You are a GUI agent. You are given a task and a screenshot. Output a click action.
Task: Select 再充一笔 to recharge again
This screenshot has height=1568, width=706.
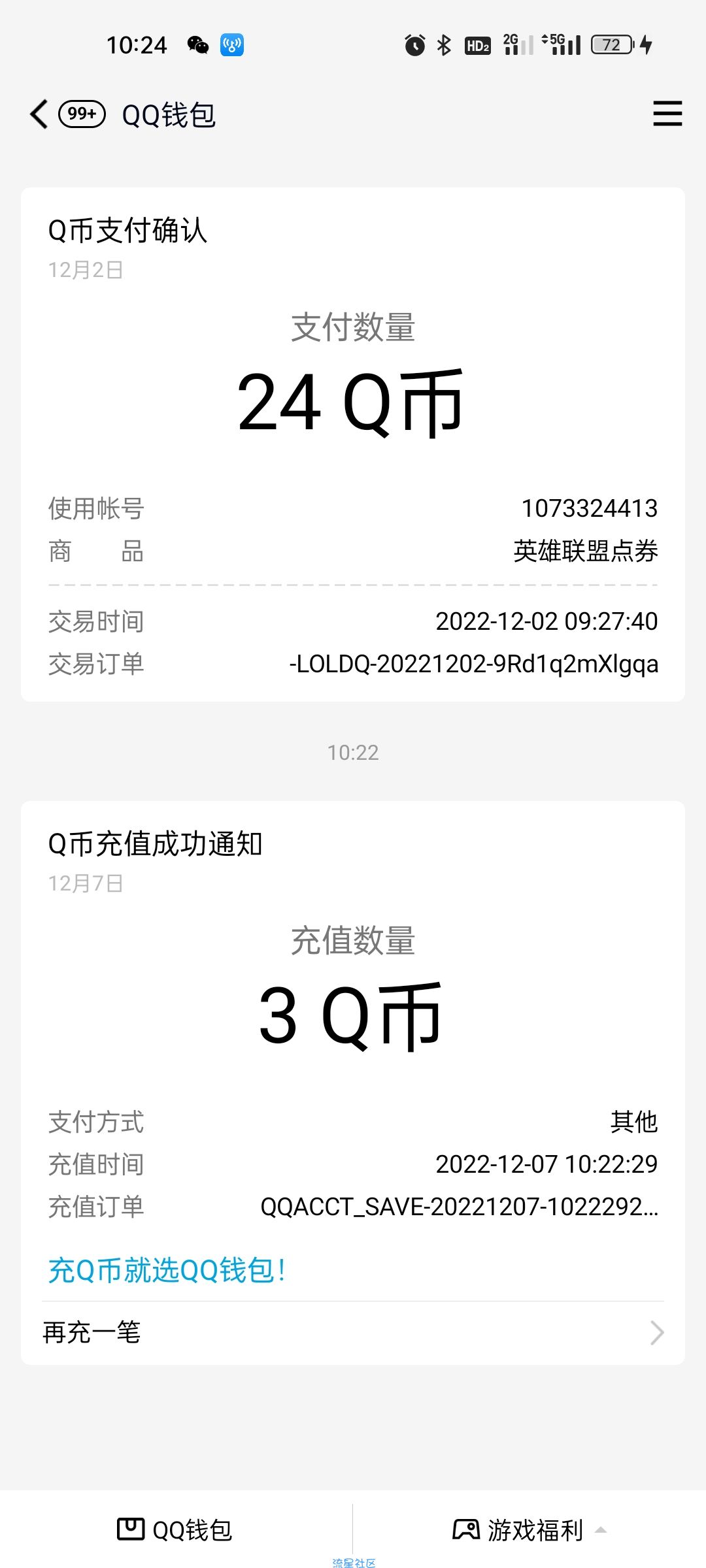pyautogui.click(x=353, y=1333)
